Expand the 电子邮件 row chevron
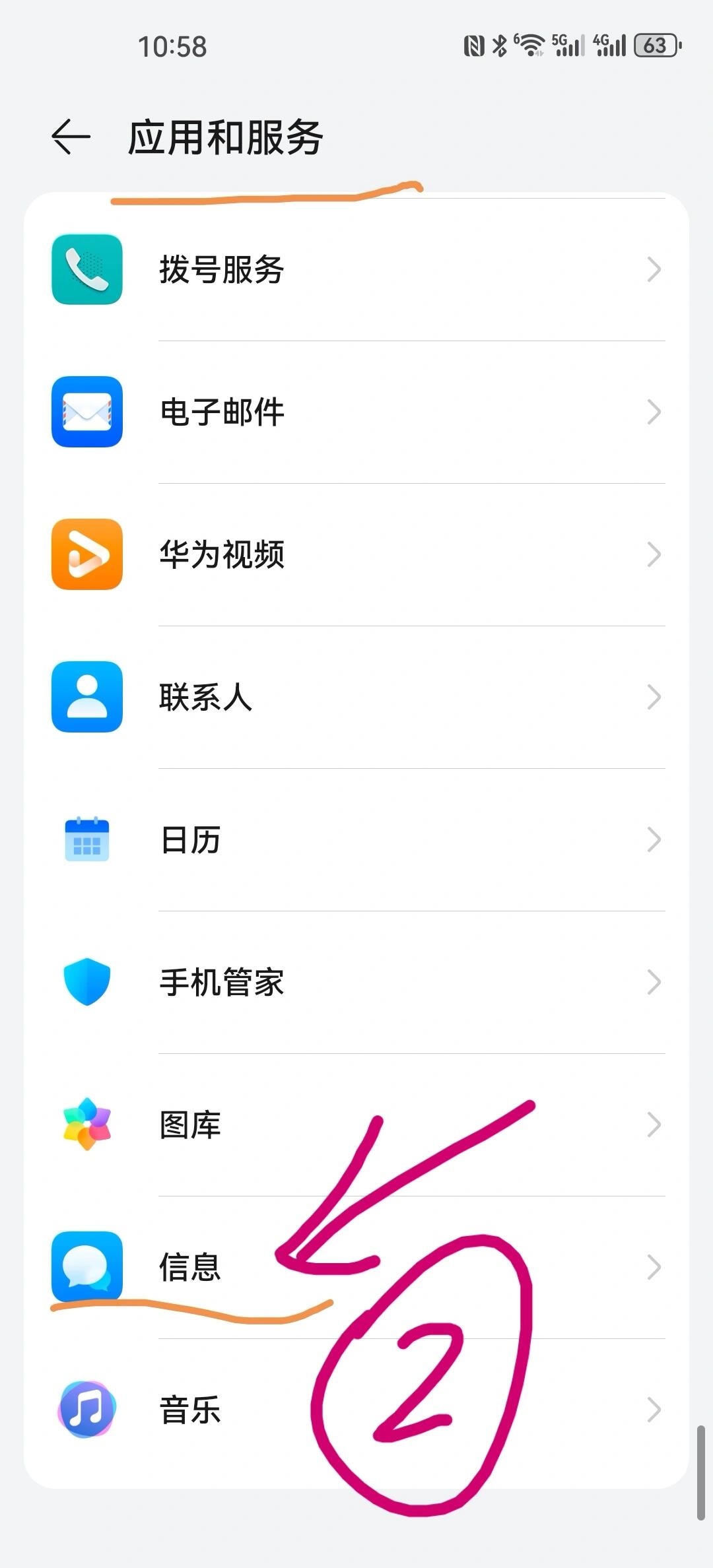This screenshot has width=713, height=1568. pyautogui.click(x=652, y=412)
